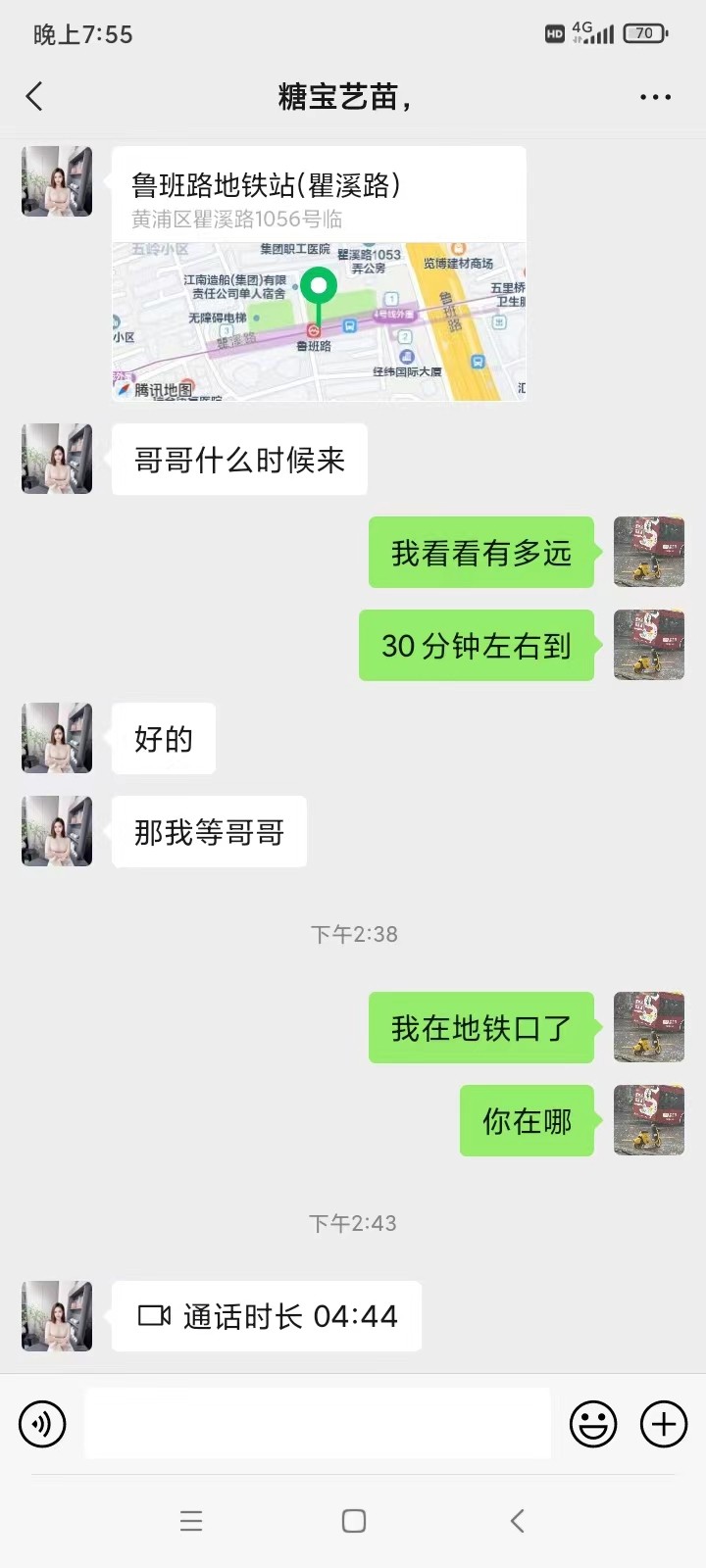Go back to the chat list
Viewport: 706px width, 1568px height.
click(x=34, y=96)
